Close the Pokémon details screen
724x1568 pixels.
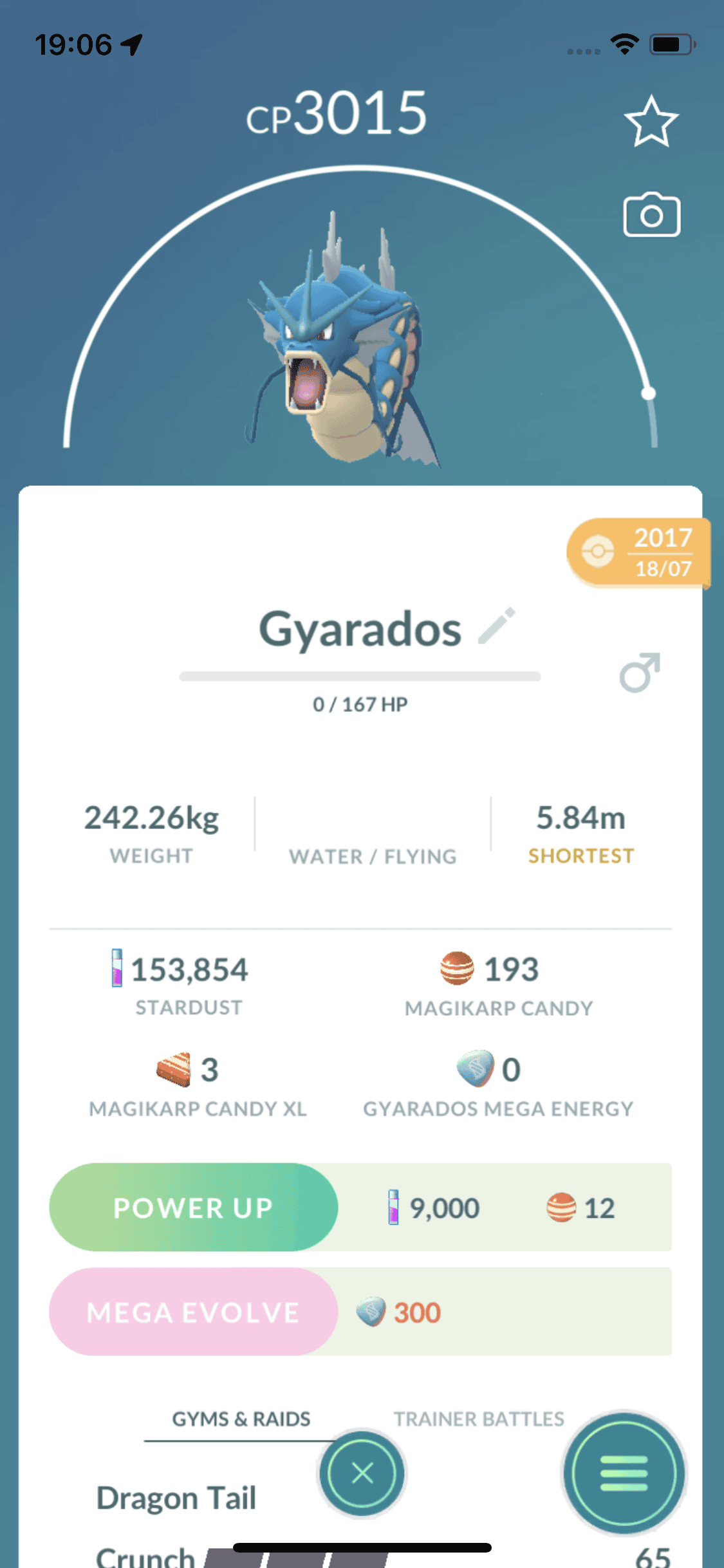coord(362,1473)
